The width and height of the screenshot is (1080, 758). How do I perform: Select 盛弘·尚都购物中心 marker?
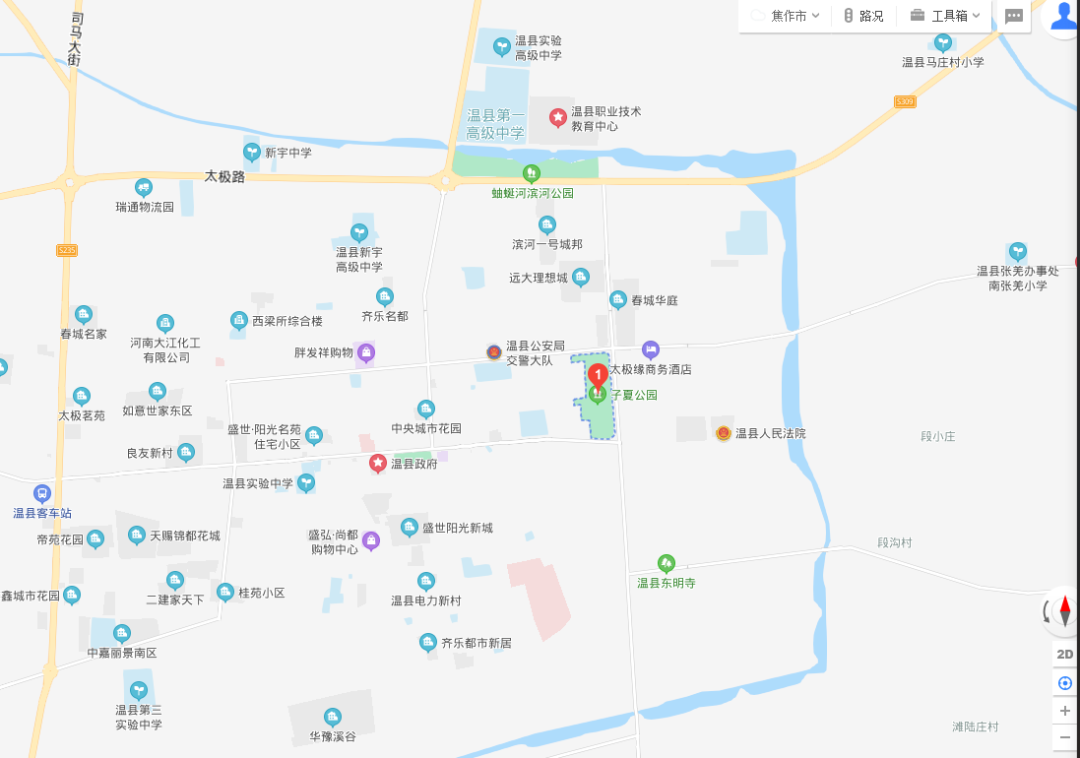(371, 541)
